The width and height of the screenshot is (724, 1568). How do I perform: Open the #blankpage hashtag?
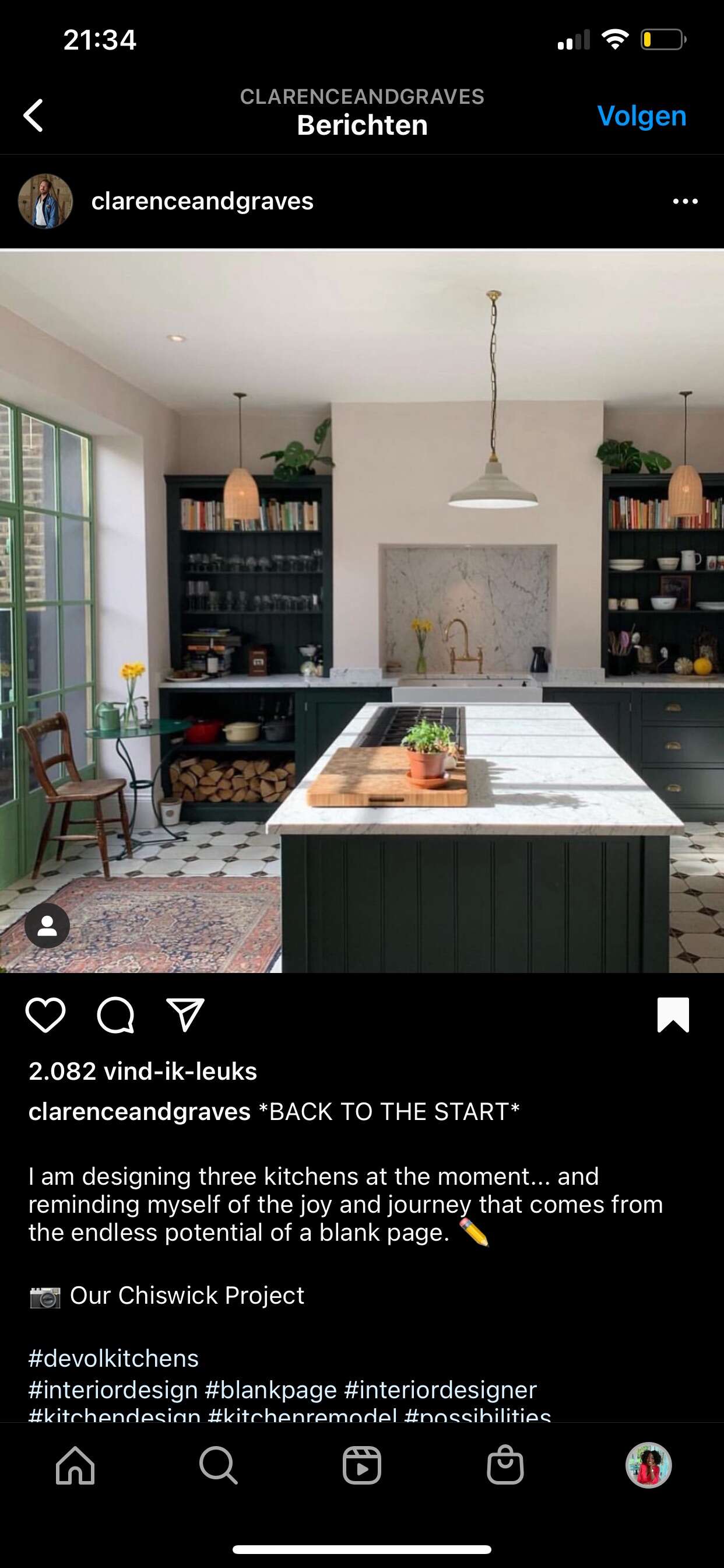(x=270, y=1389)
